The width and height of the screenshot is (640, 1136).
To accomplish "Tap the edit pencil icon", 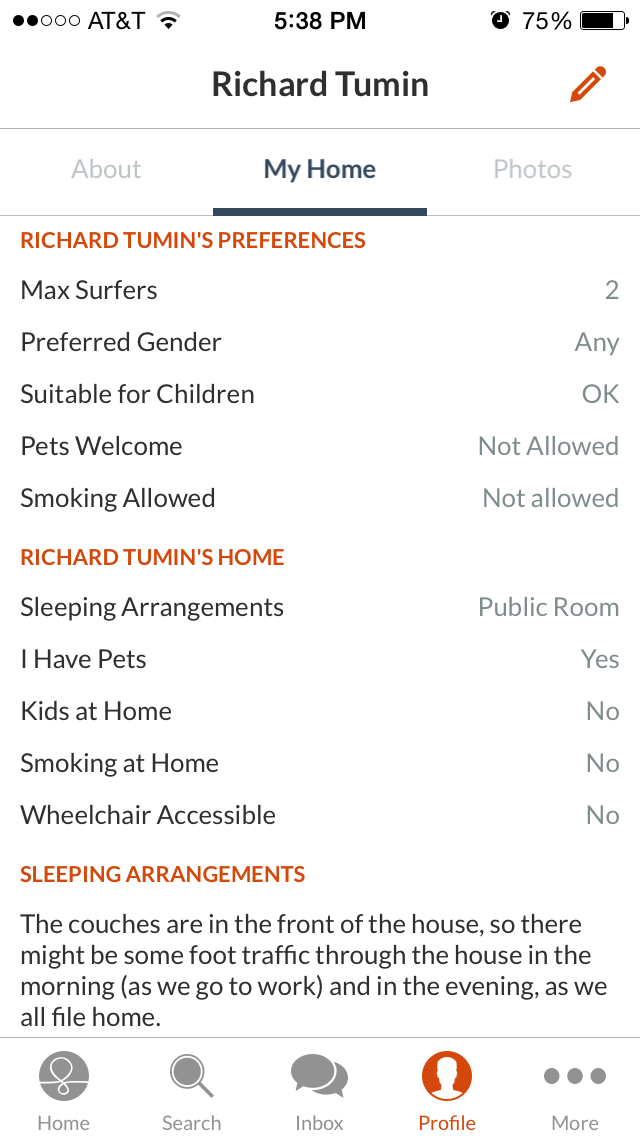I will coord(588,85).
